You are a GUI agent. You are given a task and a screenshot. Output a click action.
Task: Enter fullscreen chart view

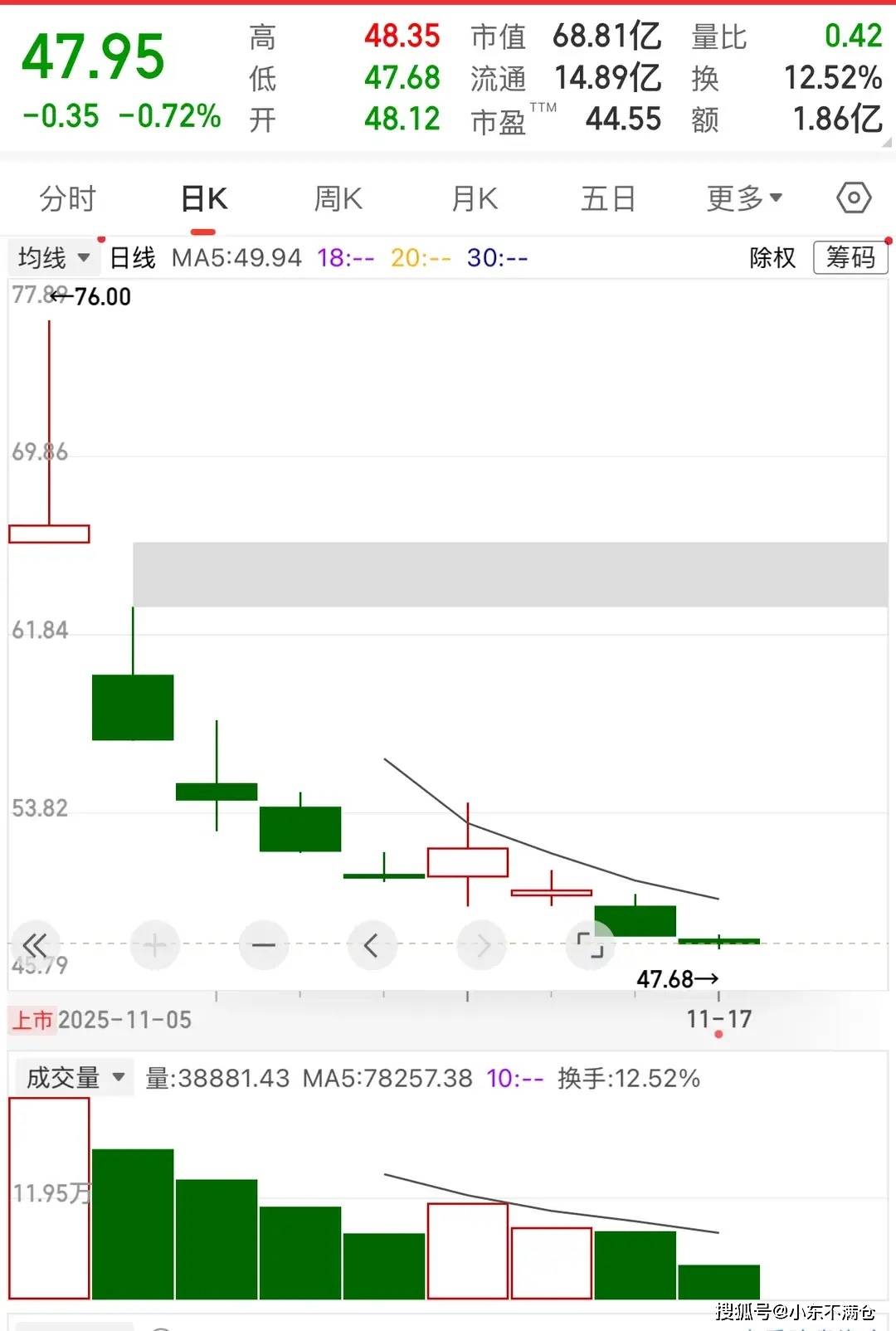pyautogui.click(x=590, y=945)
